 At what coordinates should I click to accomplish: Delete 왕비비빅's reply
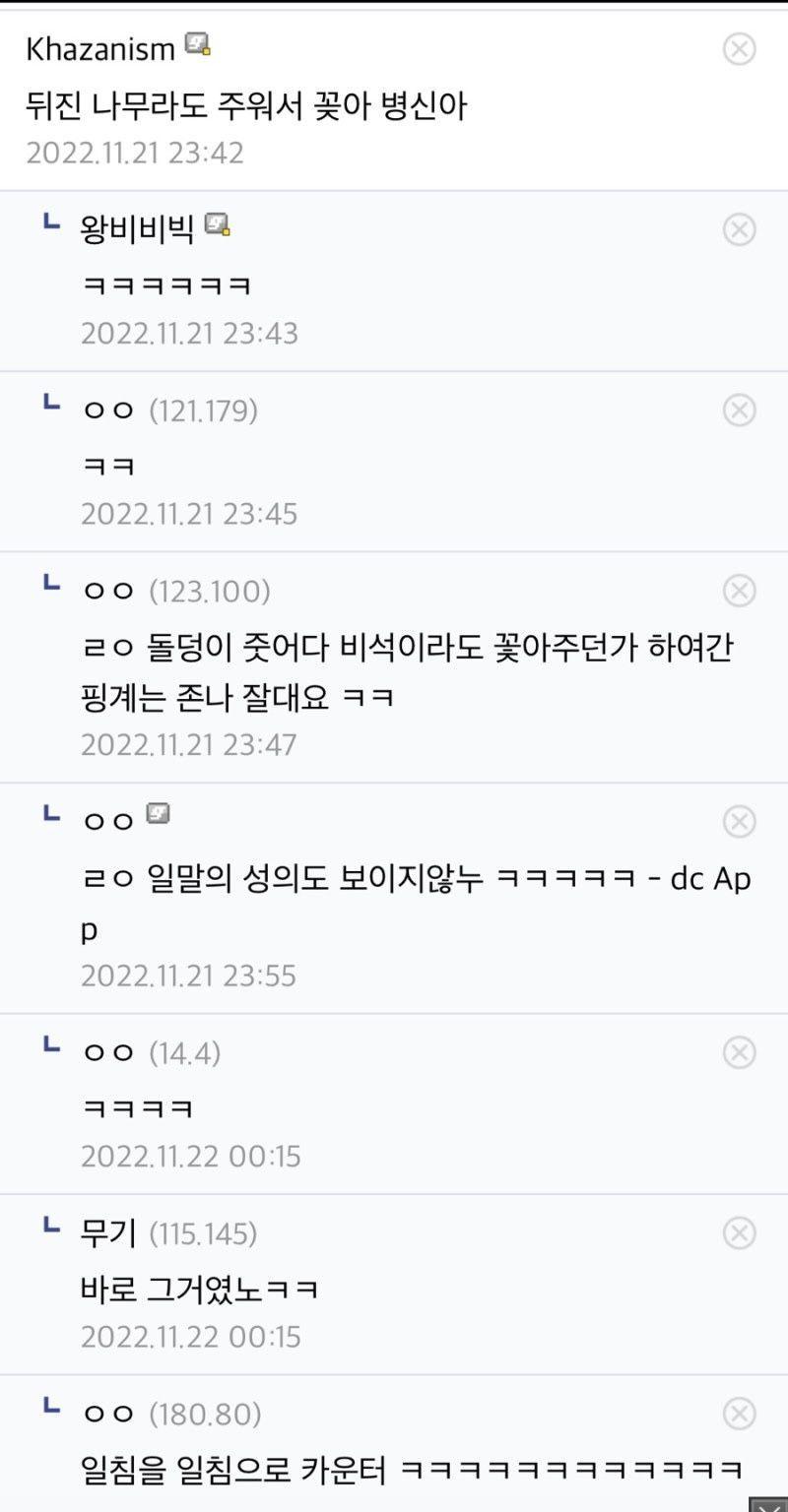739,229
